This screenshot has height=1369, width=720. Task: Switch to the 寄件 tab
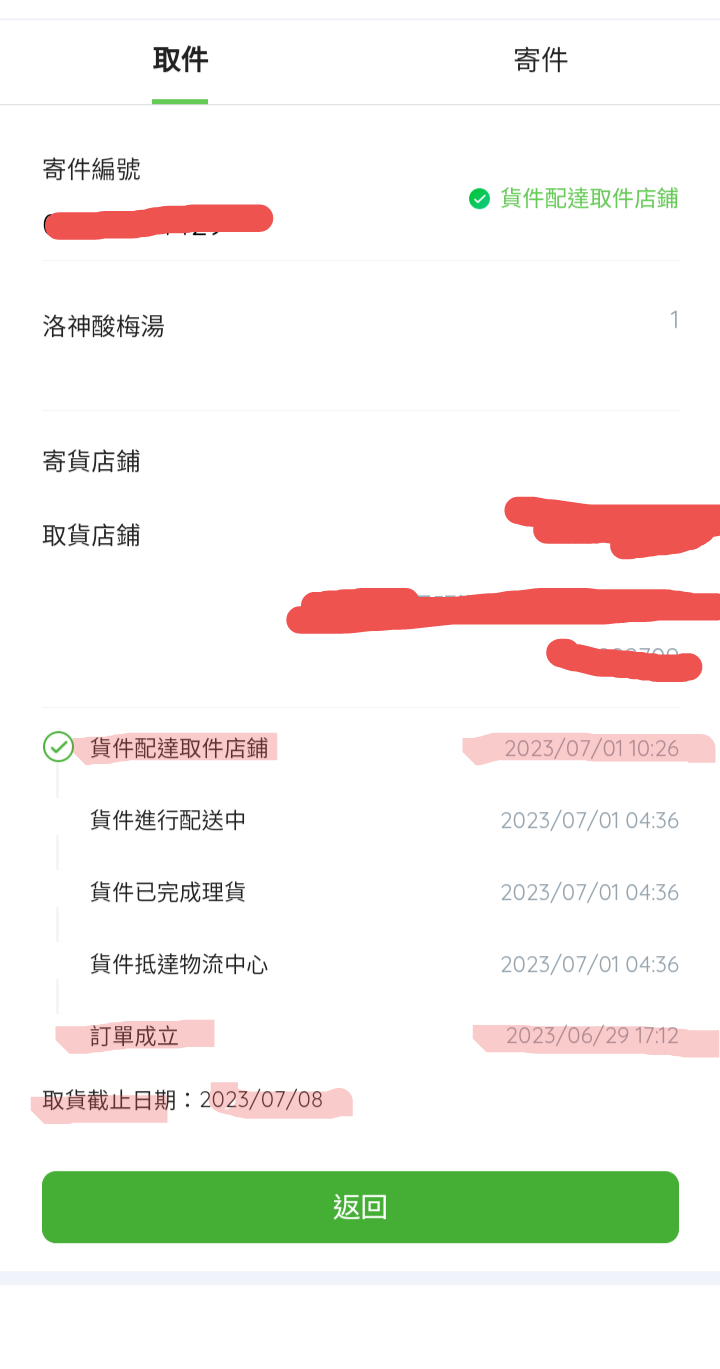[540, 60]
